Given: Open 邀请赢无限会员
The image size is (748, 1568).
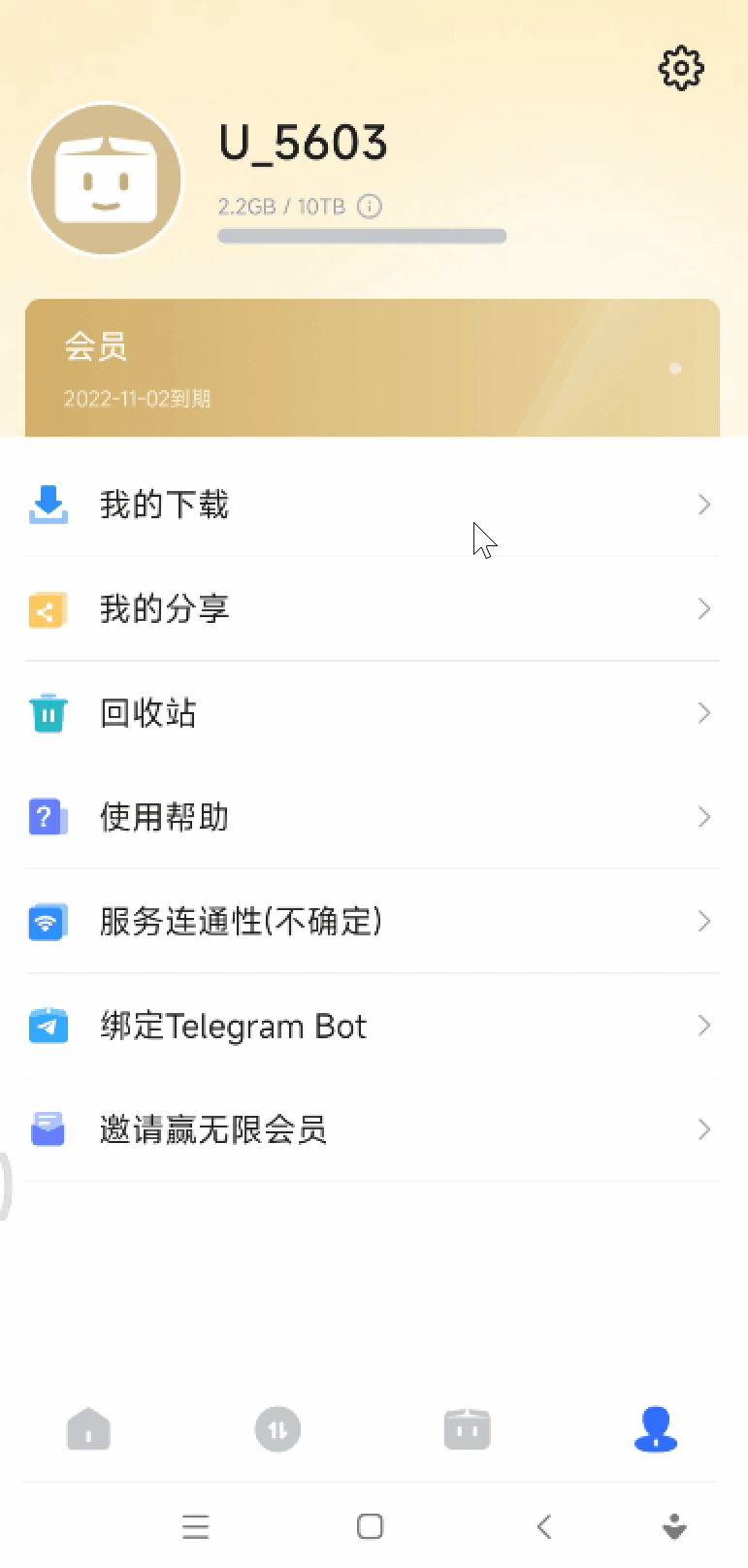Looking at the screenshot, I should point(373,1129).
